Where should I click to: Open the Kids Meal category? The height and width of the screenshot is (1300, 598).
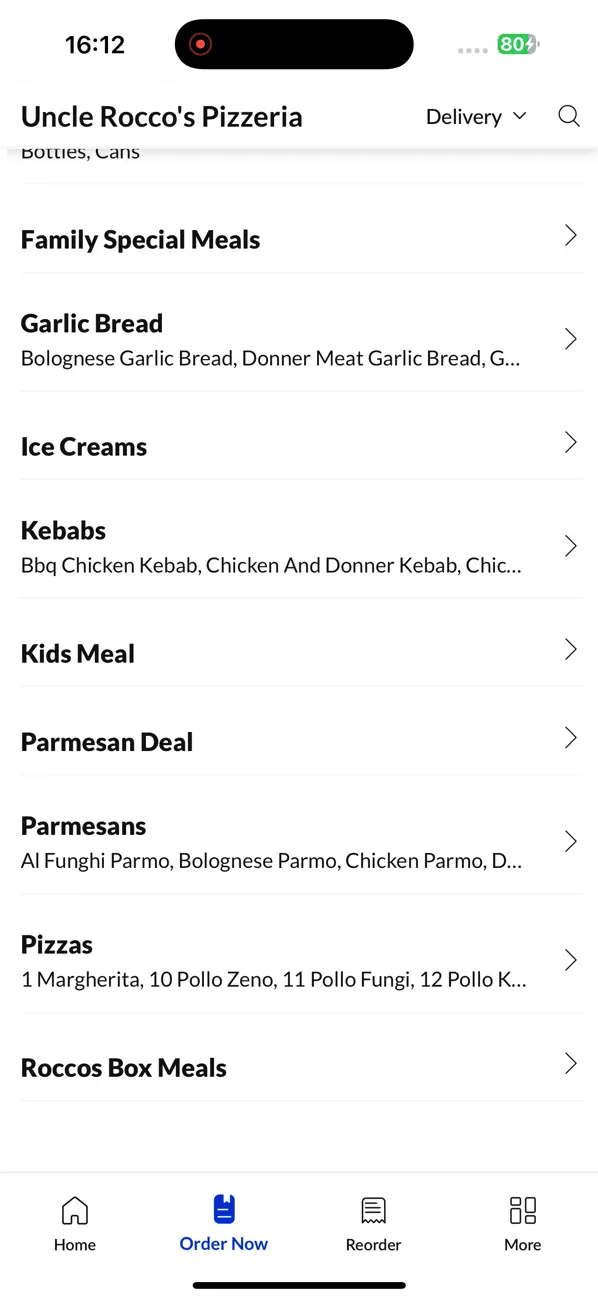pyautogui.click(x=299, y=653)
